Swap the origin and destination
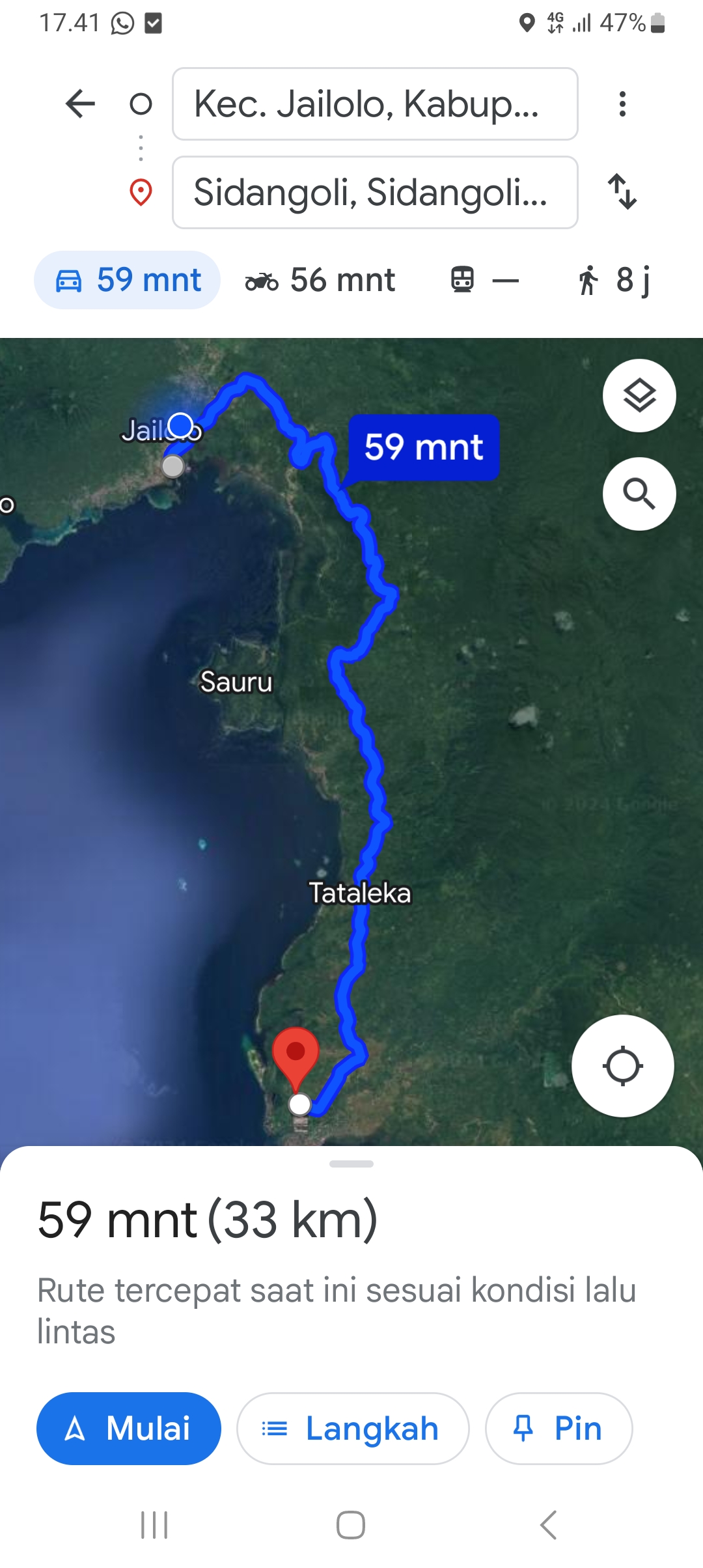 [623, 191]
